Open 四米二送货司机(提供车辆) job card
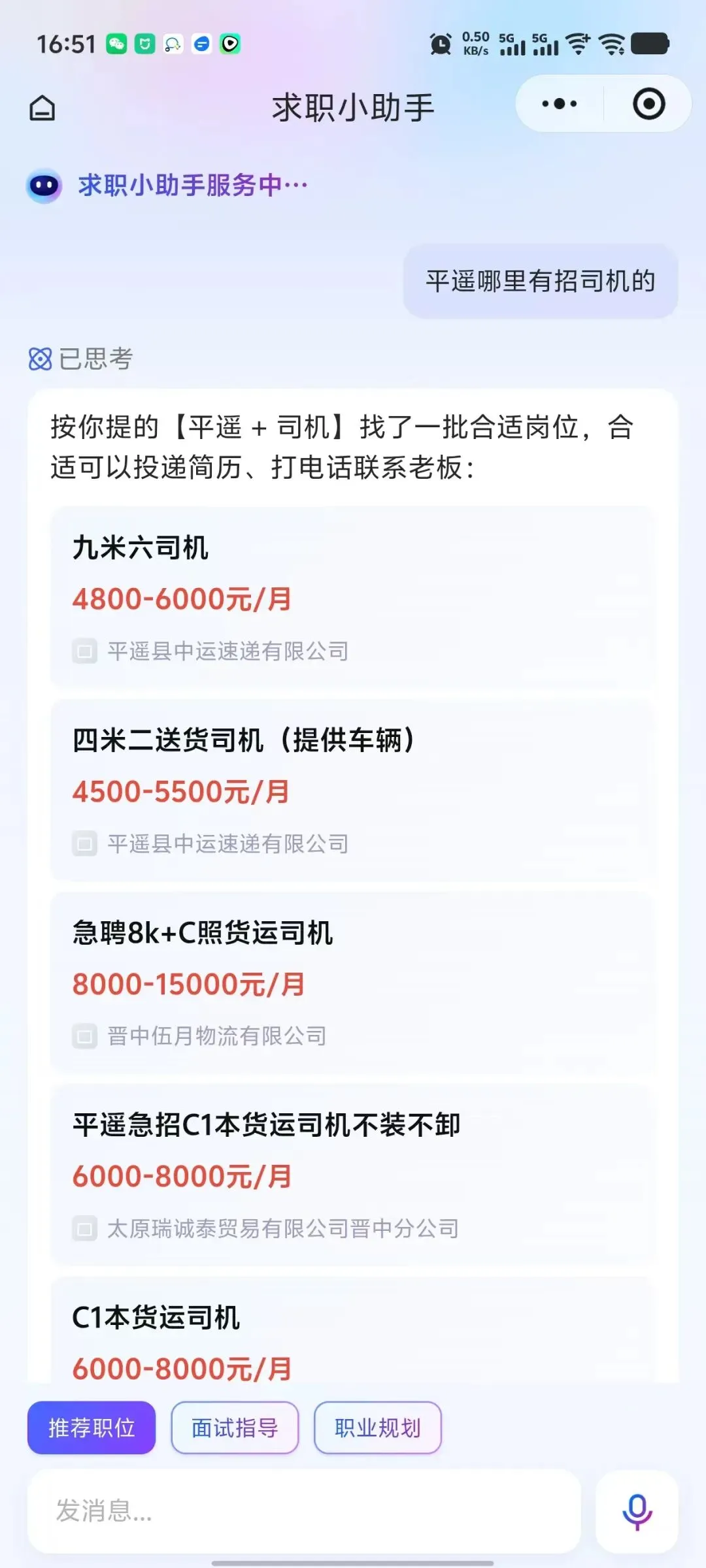 (353, 789)
